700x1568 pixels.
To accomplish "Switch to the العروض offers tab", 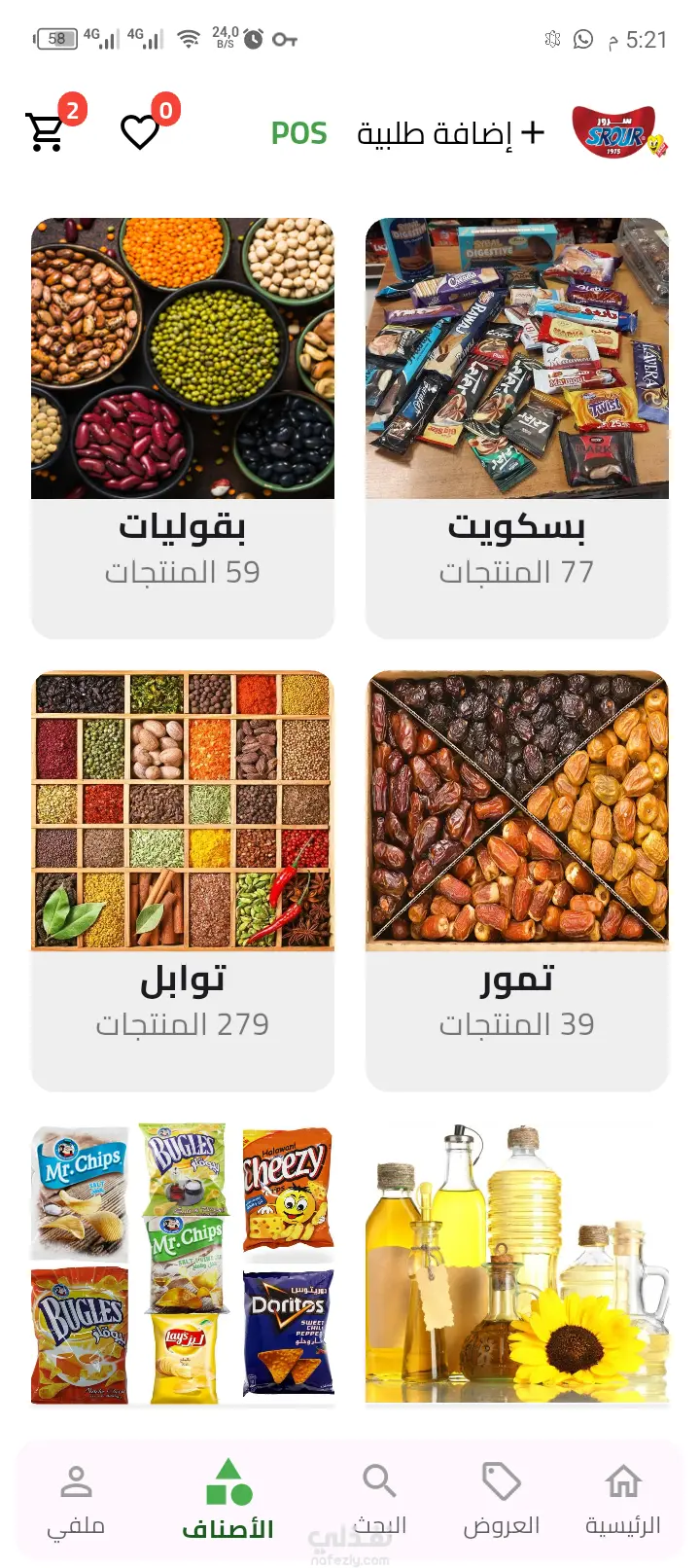I will [502, 1501].
